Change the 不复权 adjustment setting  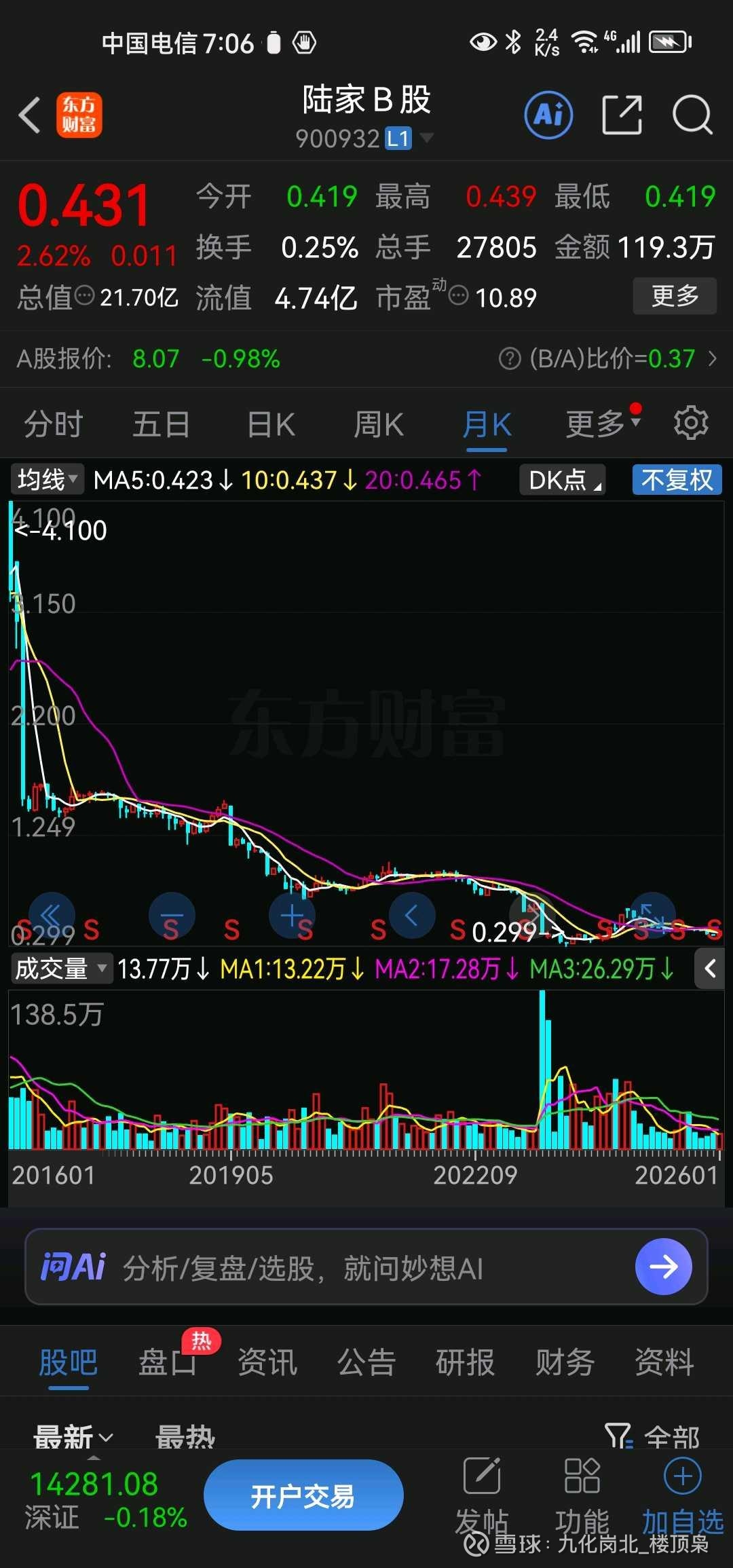click(x=677, y=480)
